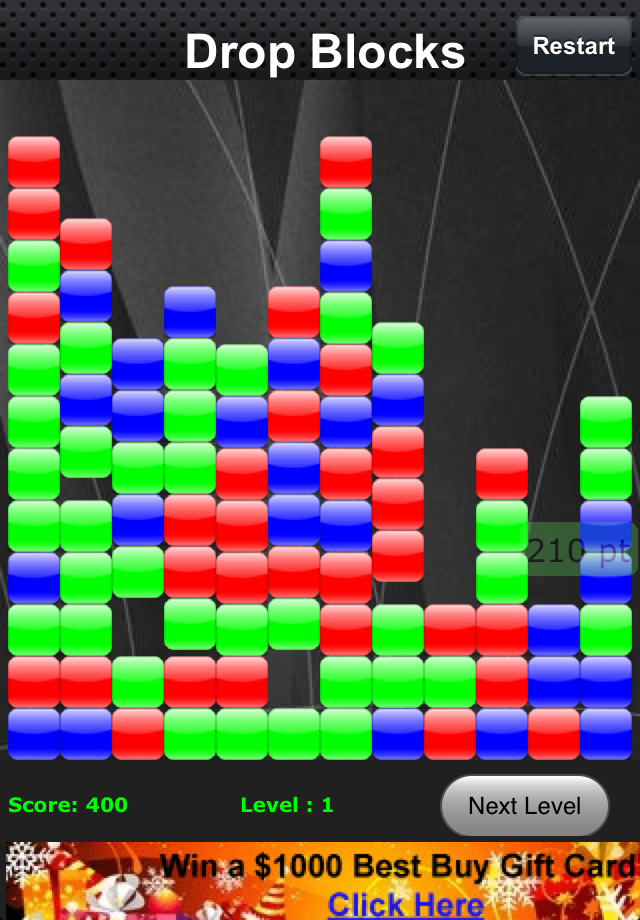Go to the Next Level
Screen dimensions: 640x920
click(x=524, y=806)
